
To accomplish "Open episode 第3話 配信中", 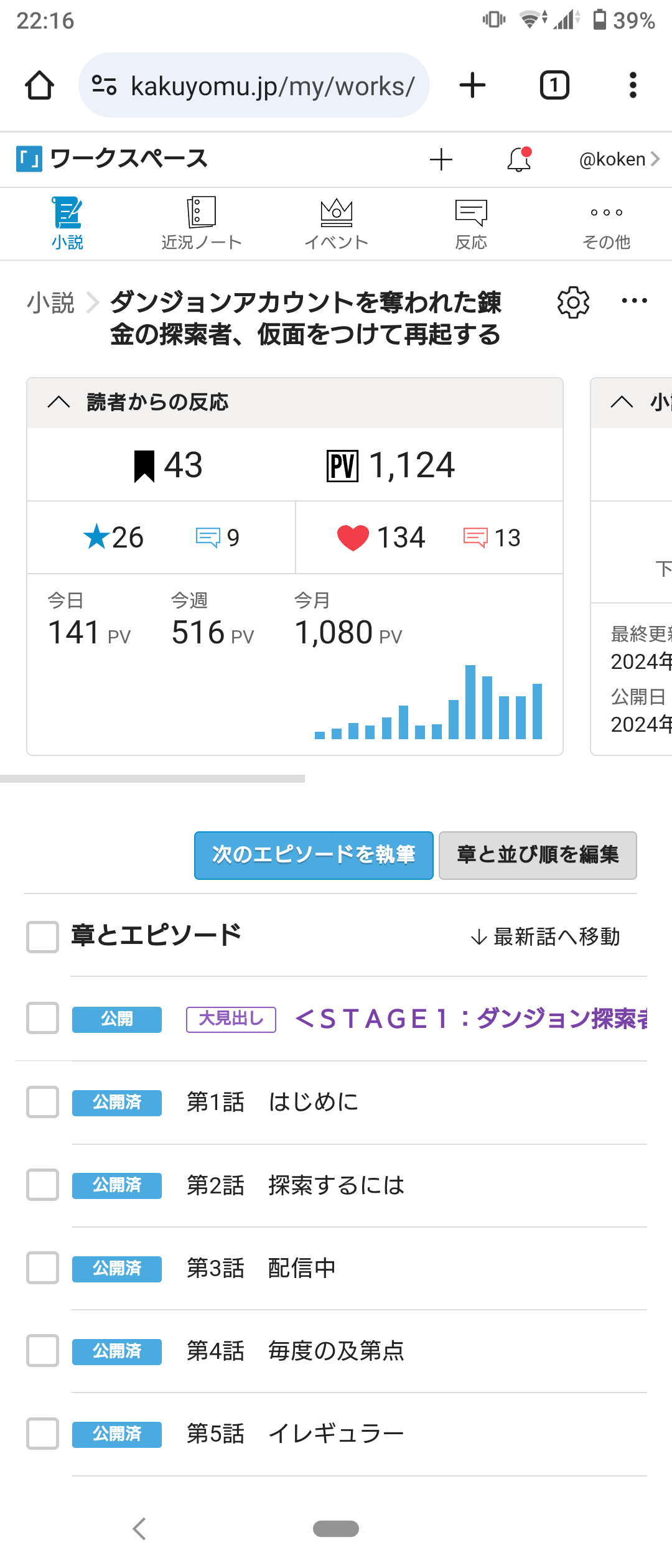I will [x=261, y=1268].
